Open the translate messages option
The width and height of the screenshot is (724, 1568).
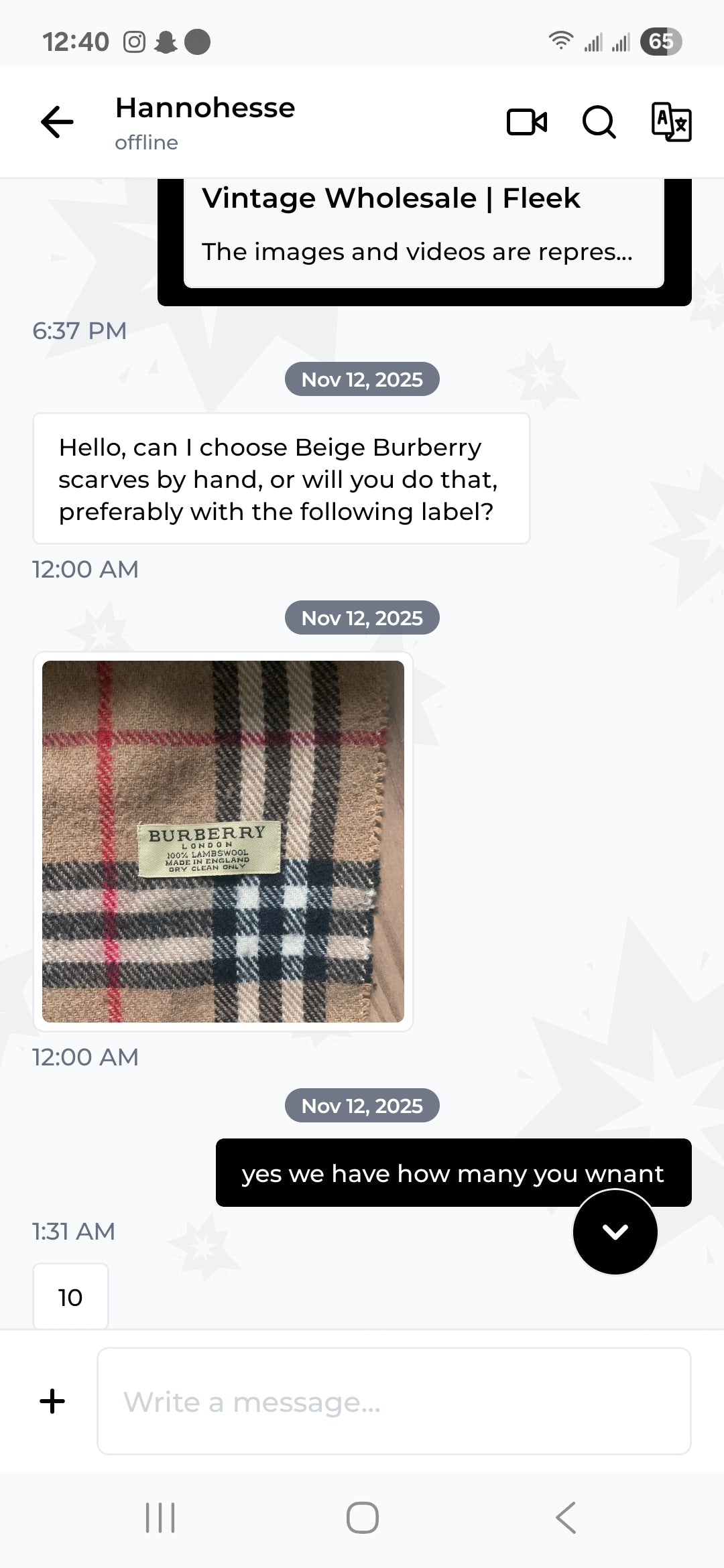[x=671, y=122]
